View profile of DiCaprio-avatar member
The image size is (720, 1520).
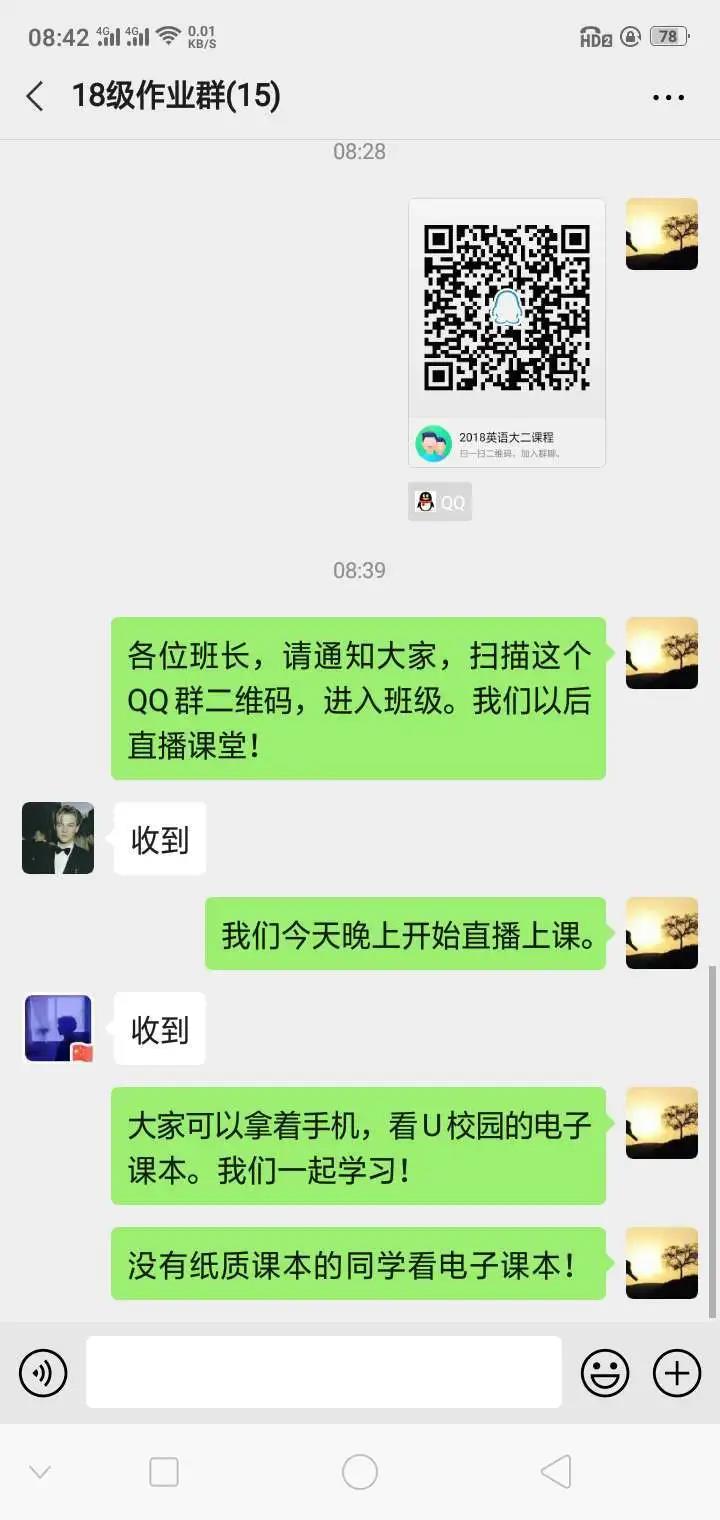(x=58, y=838)
